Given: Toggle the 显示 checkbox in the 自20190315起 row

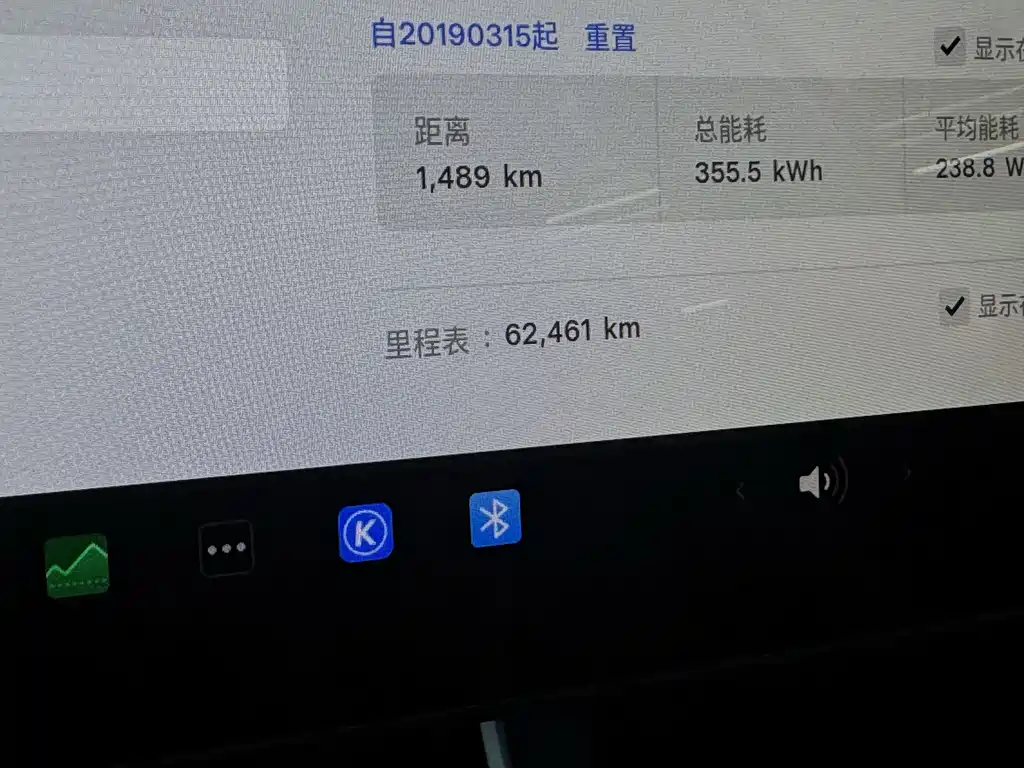Looking at the screenshot, I should pos(947,46).
